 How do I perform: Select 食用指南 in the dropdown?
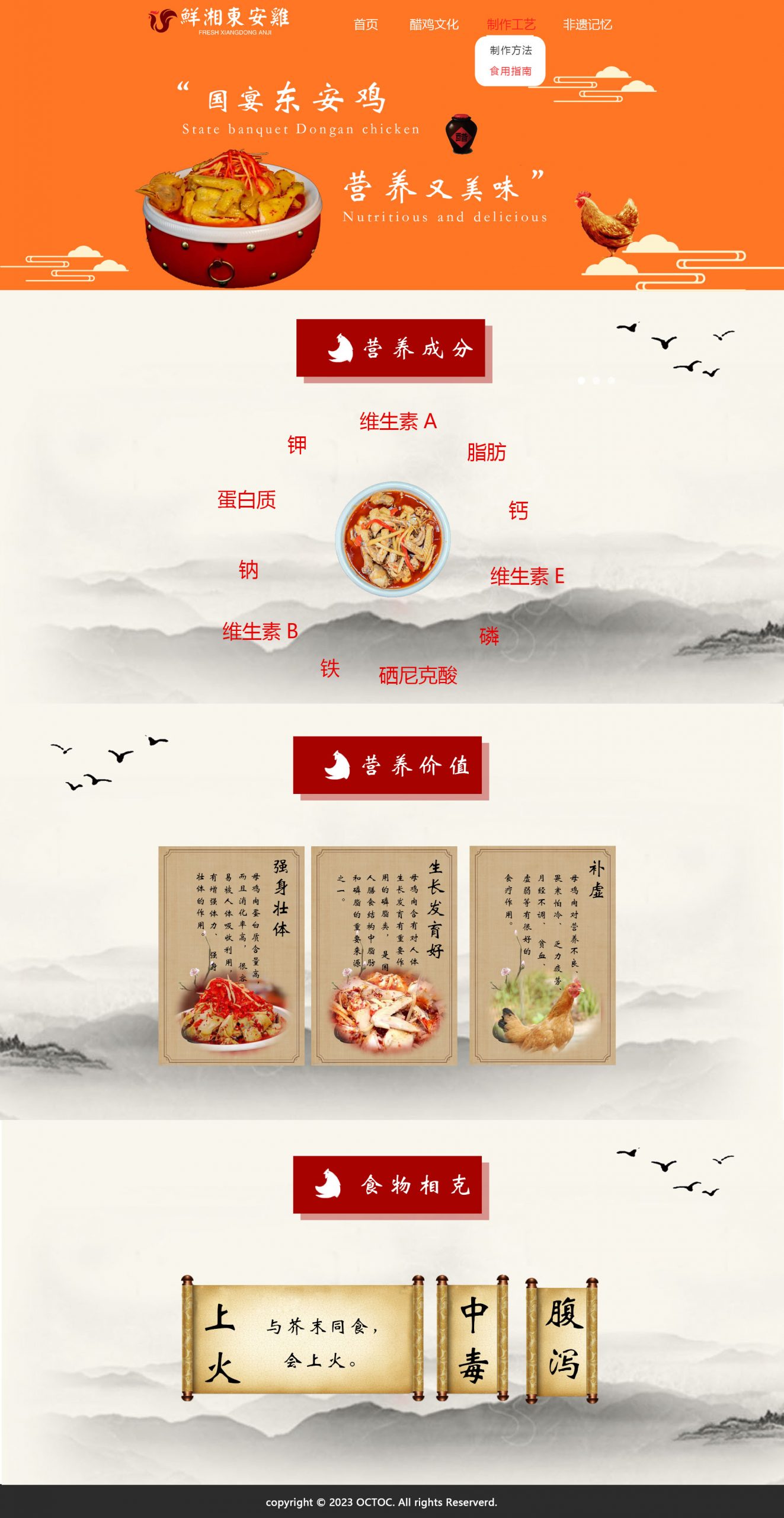[510, 71]
